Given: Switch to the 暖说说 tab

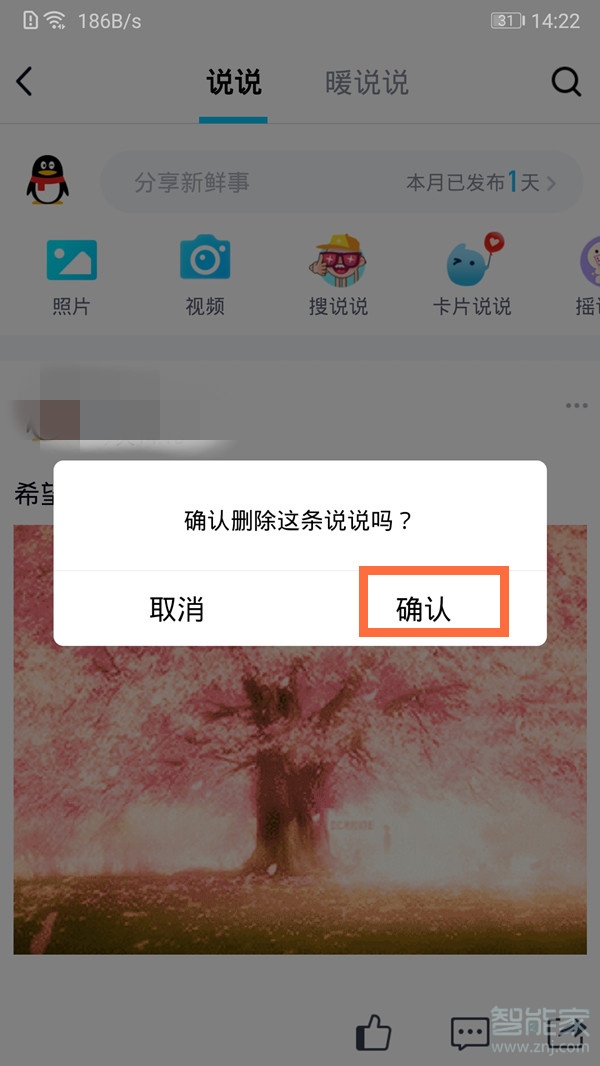Looking at the screenshot, I should pos(367,82).
